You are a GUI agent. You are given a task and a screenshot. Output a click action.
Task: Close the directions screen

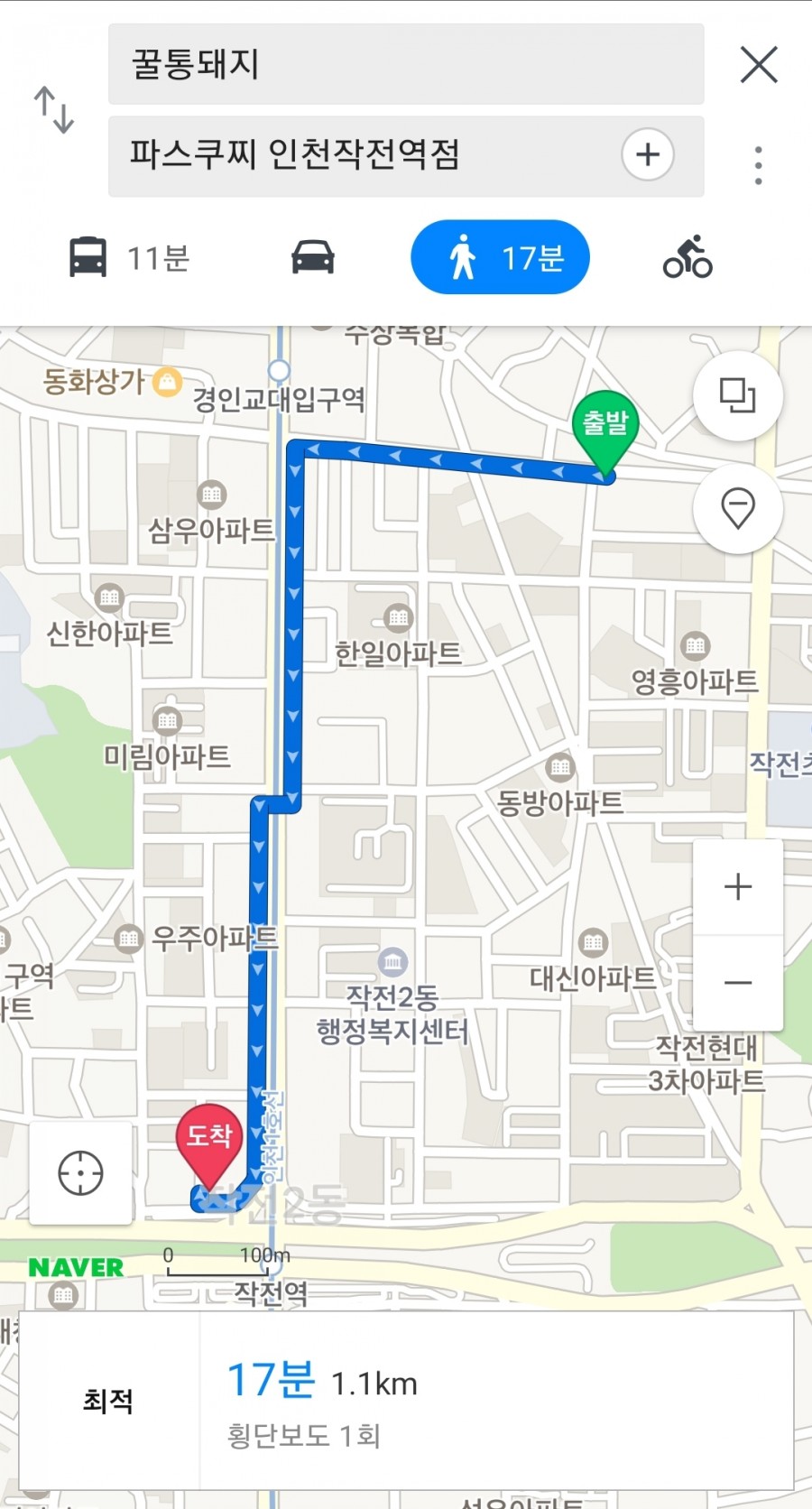point(759,65)
